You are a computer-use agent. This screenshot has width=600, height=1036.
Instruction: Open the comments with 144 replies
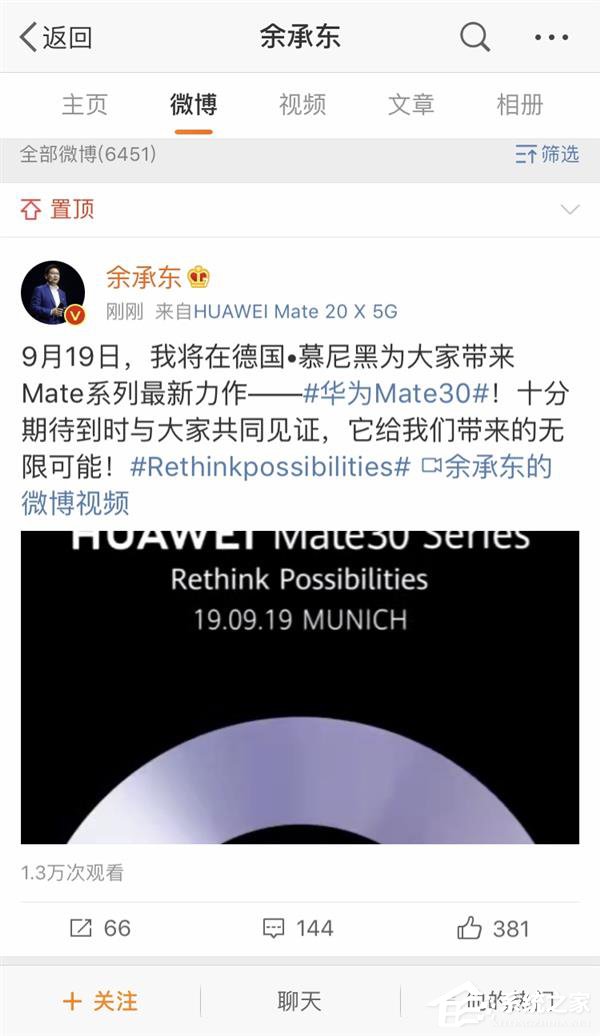click(x=298, y=928)
